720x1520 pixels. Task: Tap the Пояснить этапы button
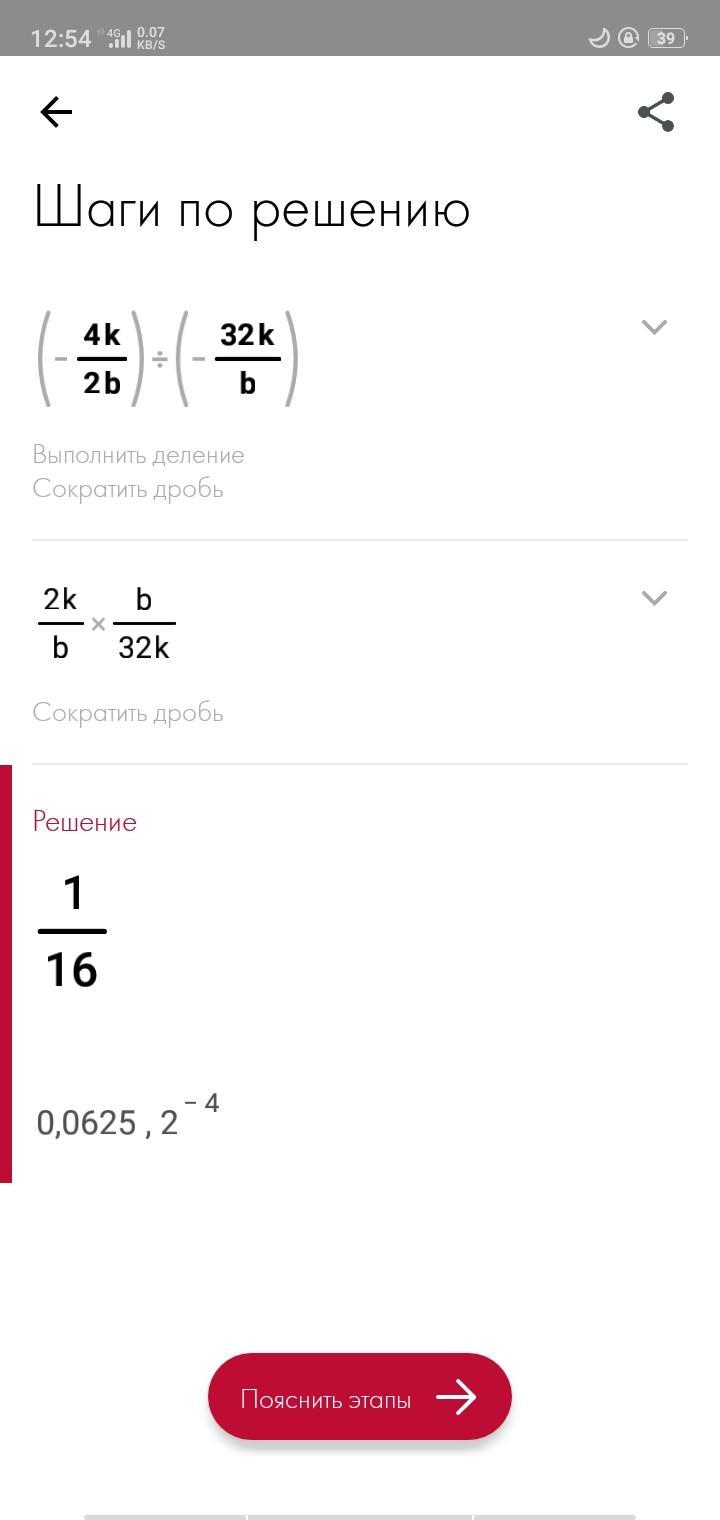coord(360,1397)
